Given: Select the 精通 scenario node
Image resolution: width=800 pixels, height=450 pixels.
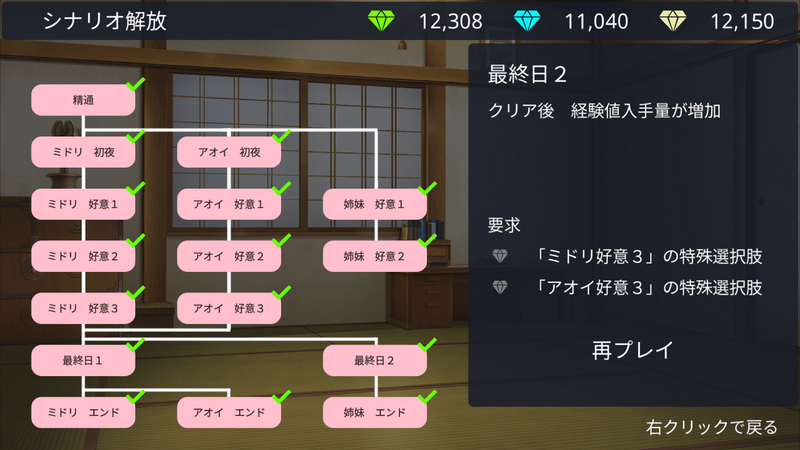Looking at the screenshot, I should (x=83, y=100).
